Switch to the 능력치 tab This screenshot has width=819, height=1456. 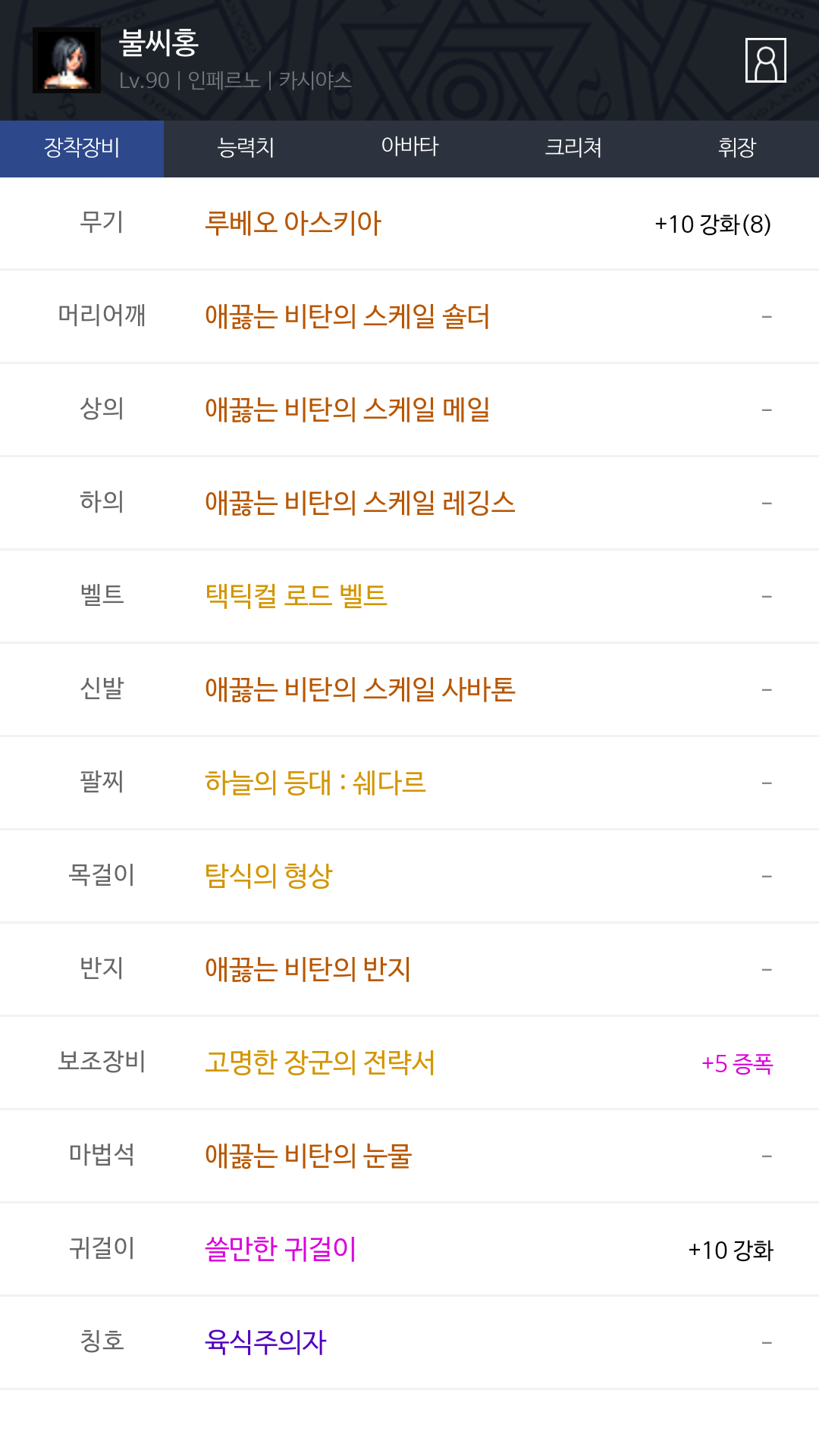click(x=246, y=149)
